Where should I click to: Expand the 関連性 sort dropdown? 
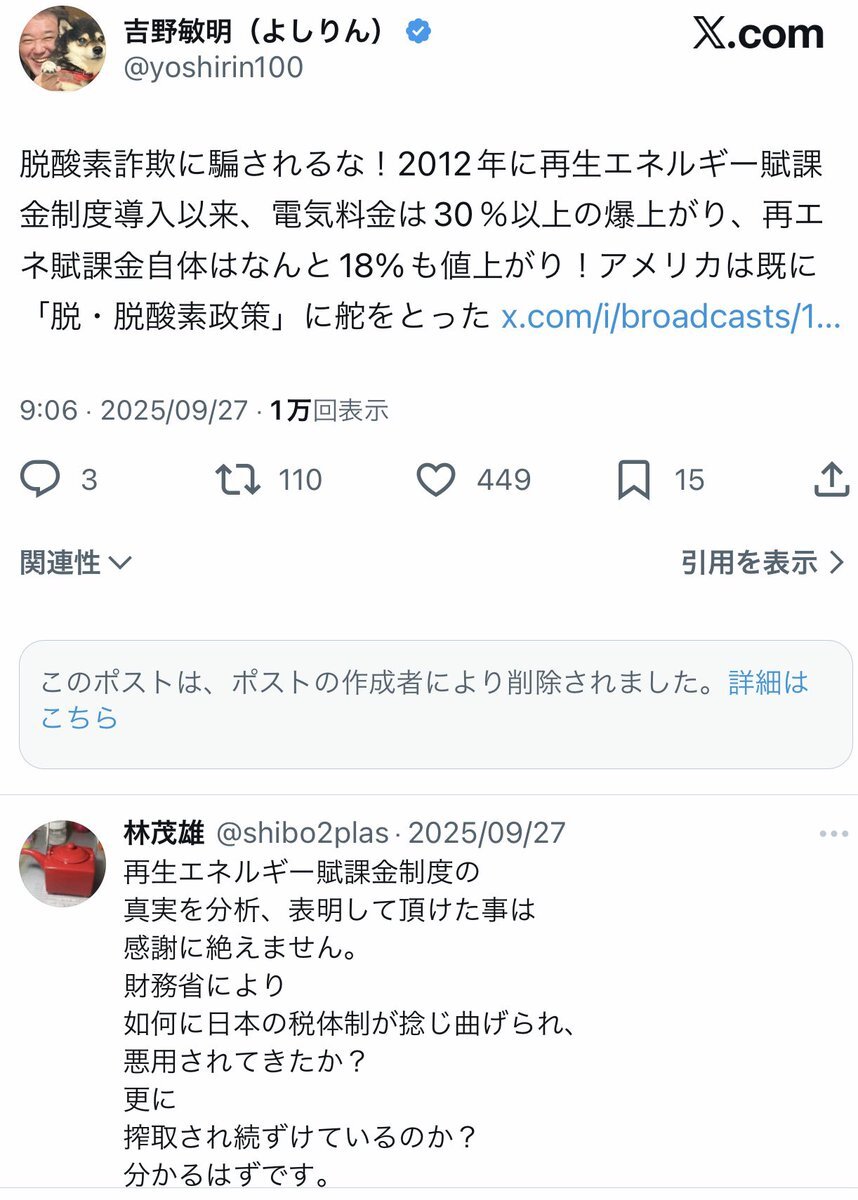click(x=76, y=563)
